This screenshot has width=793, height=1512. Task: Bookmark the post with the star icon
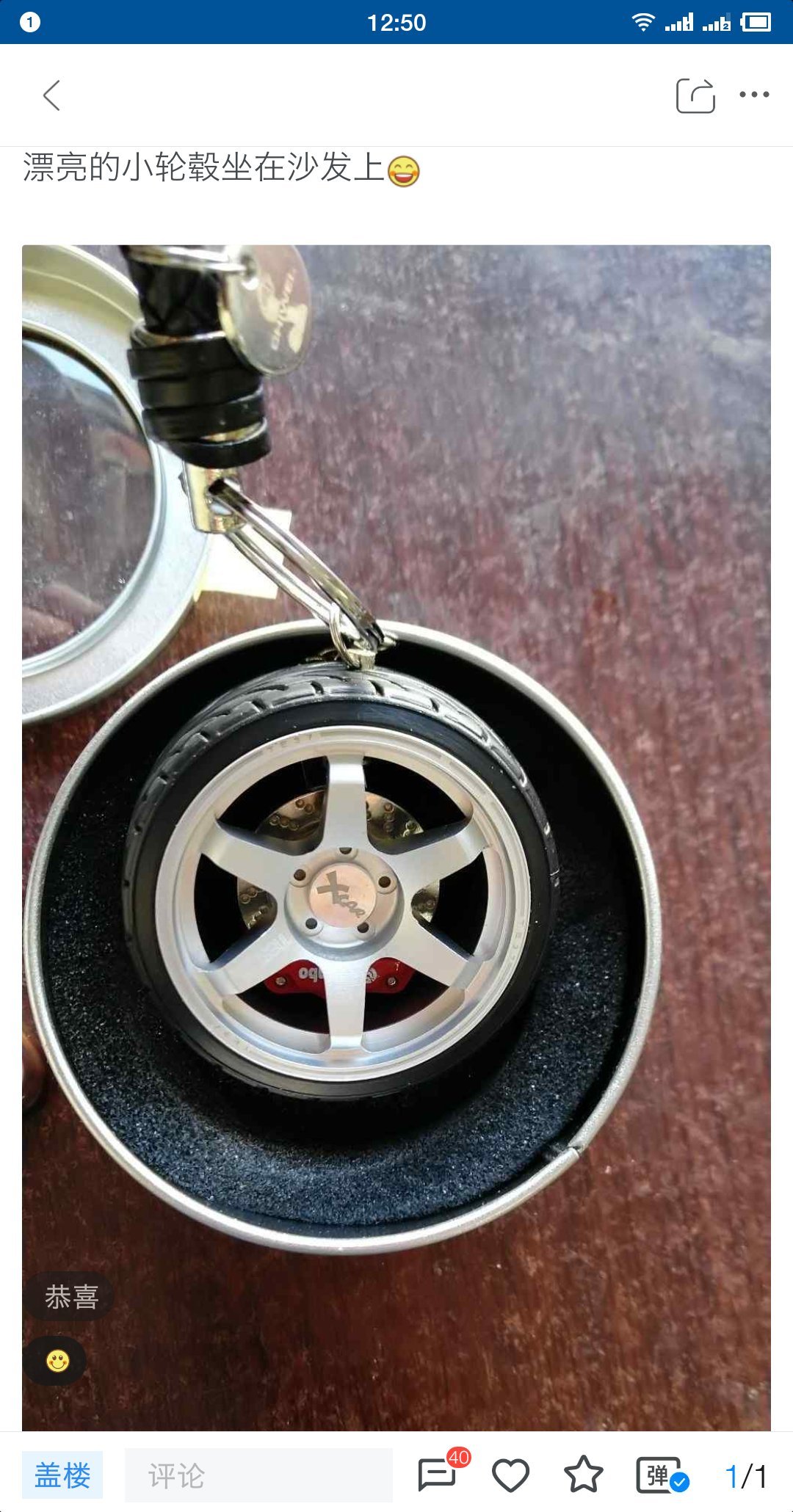point(583,1475)
